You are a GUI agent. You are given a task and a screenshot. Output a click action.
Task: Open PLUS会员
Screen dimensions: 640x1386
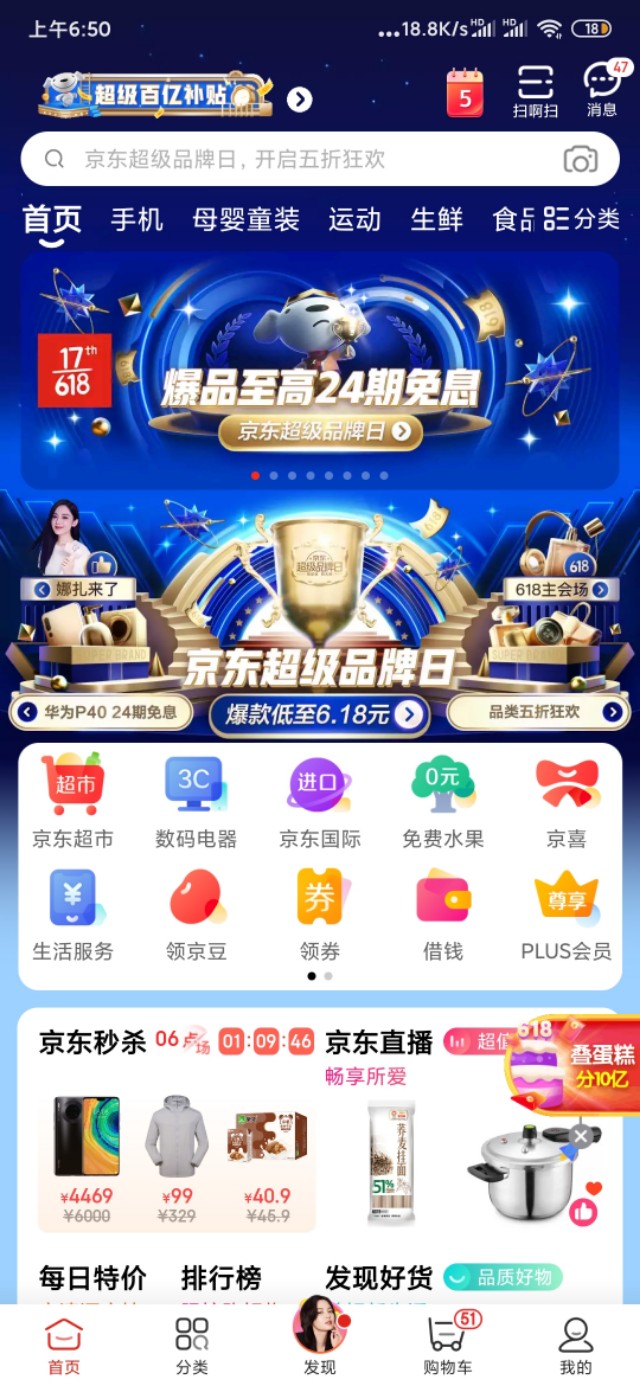pos(566,914)
